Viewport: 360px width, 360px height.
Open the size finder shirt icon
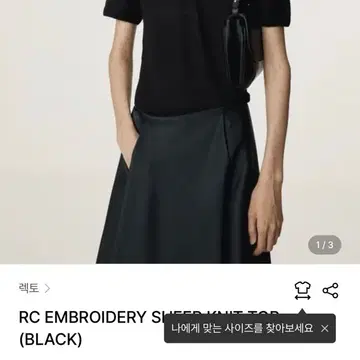(303, 290)
